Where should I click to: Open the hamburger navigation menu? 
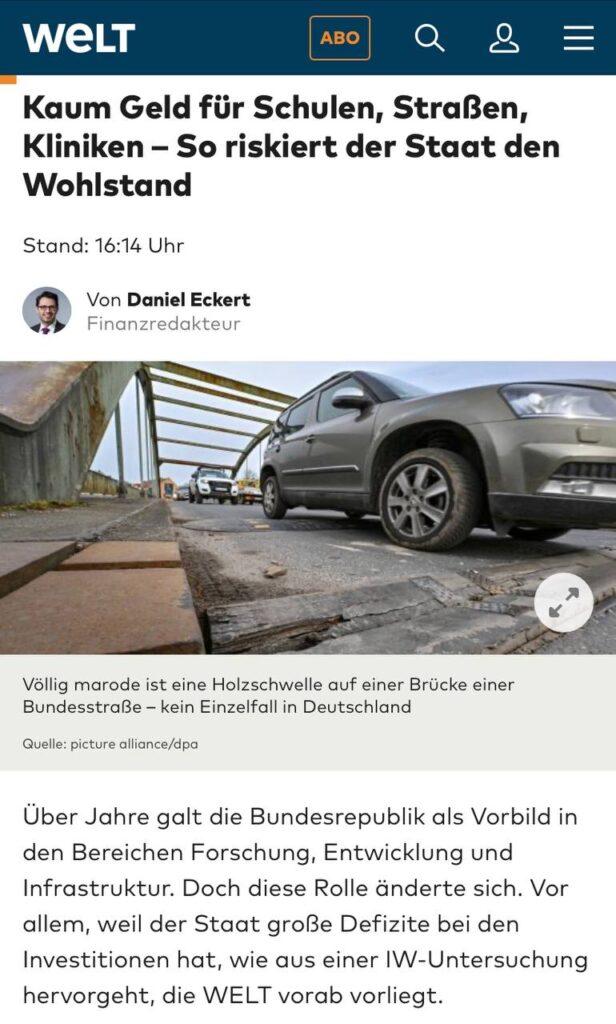tap(578, 38)
